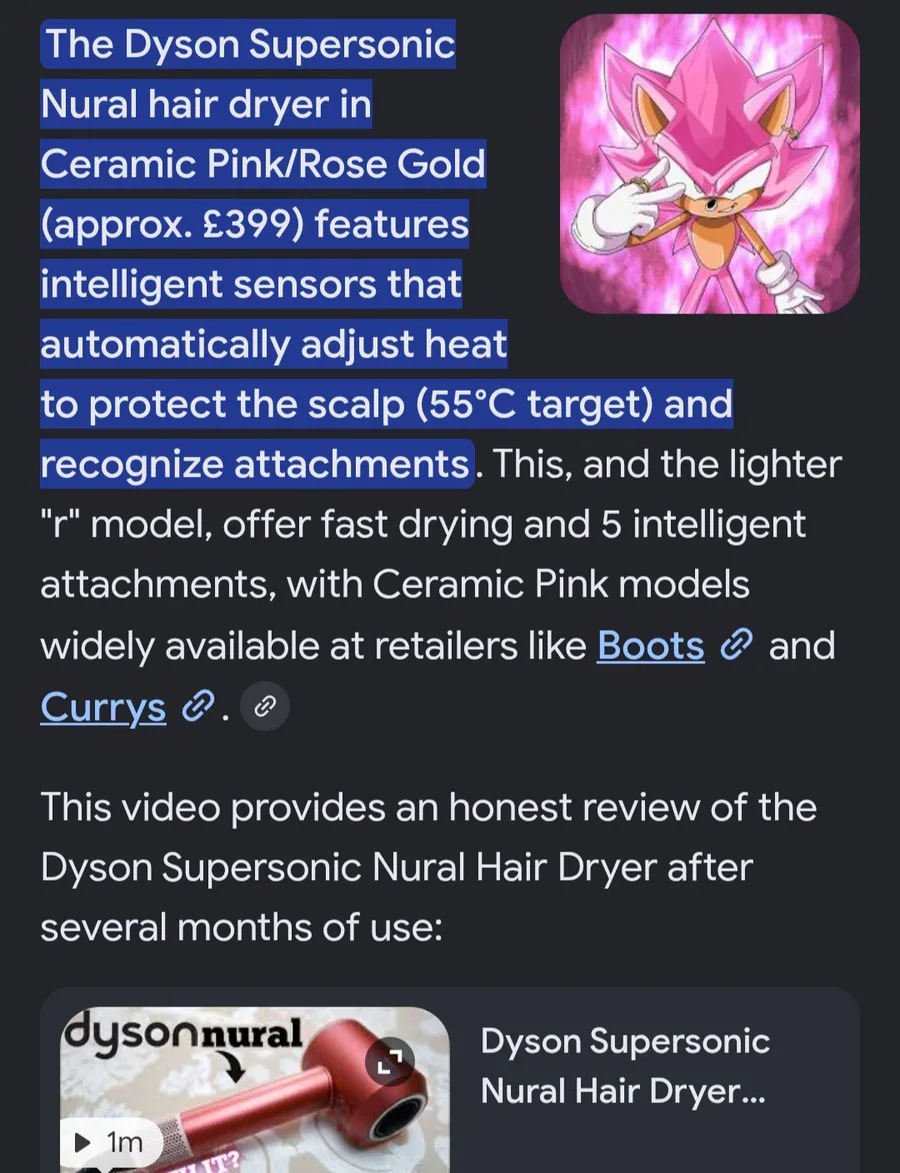Viewport: 900px width, 1173px height.
Task: Open the Currys retailer link
Action: click(103, 707)
